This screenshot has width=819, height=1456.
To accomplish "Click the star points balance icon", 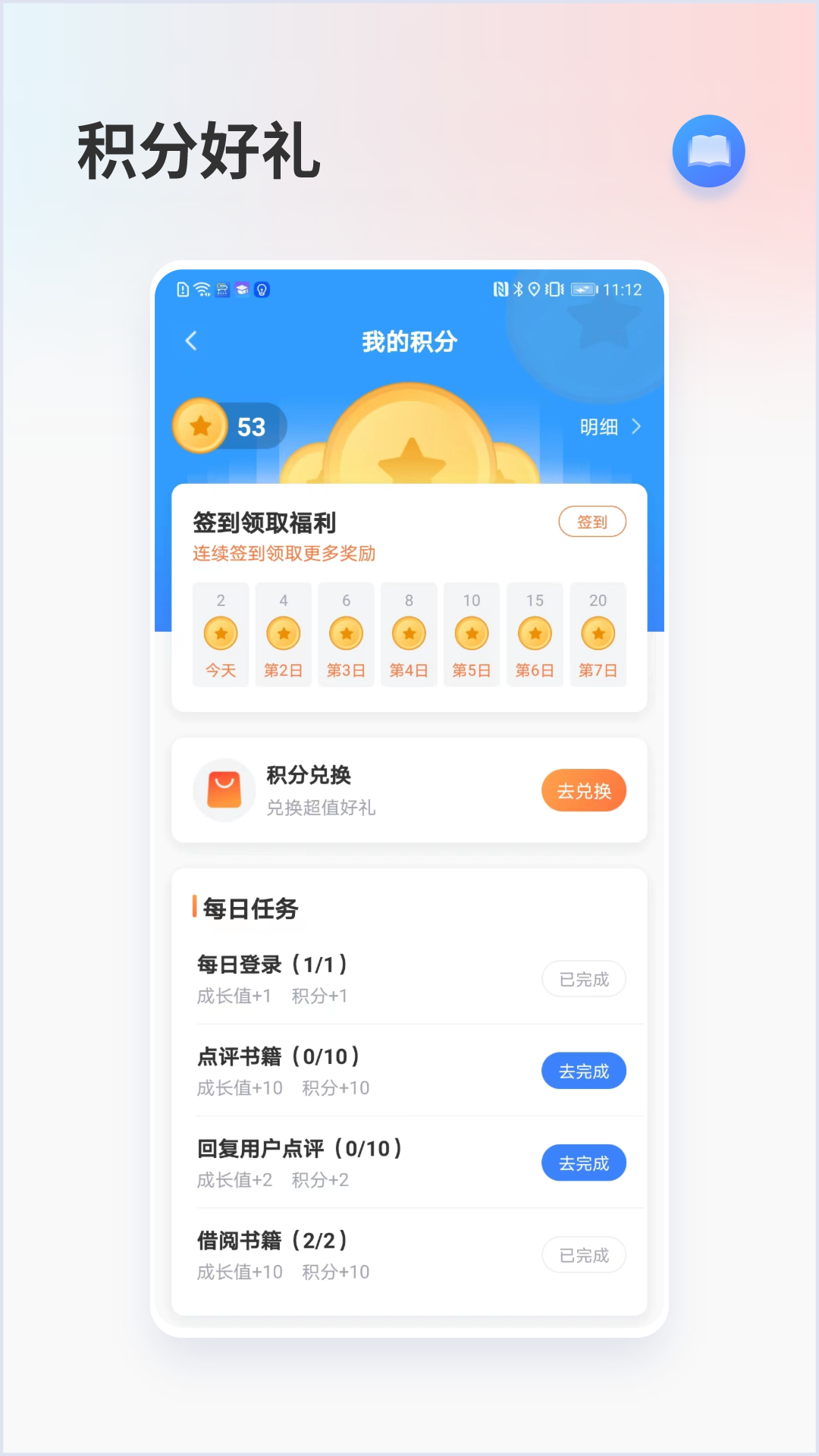I will tap(199, 426).
